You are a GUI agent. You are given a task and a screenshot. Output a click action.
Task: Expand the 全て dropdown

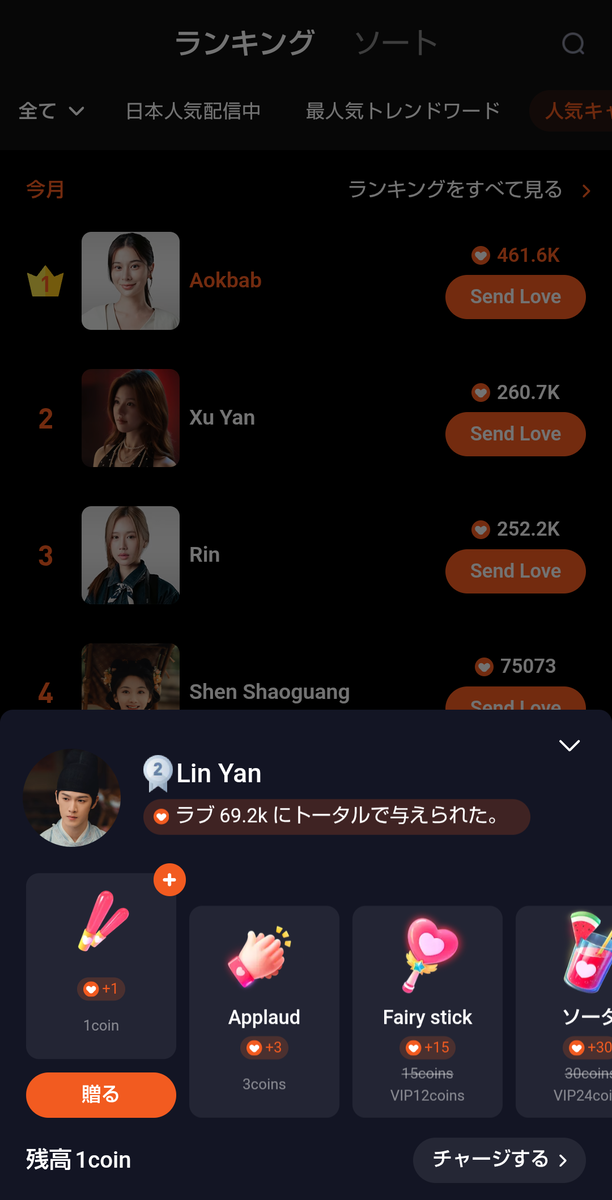tap(51, 111)
